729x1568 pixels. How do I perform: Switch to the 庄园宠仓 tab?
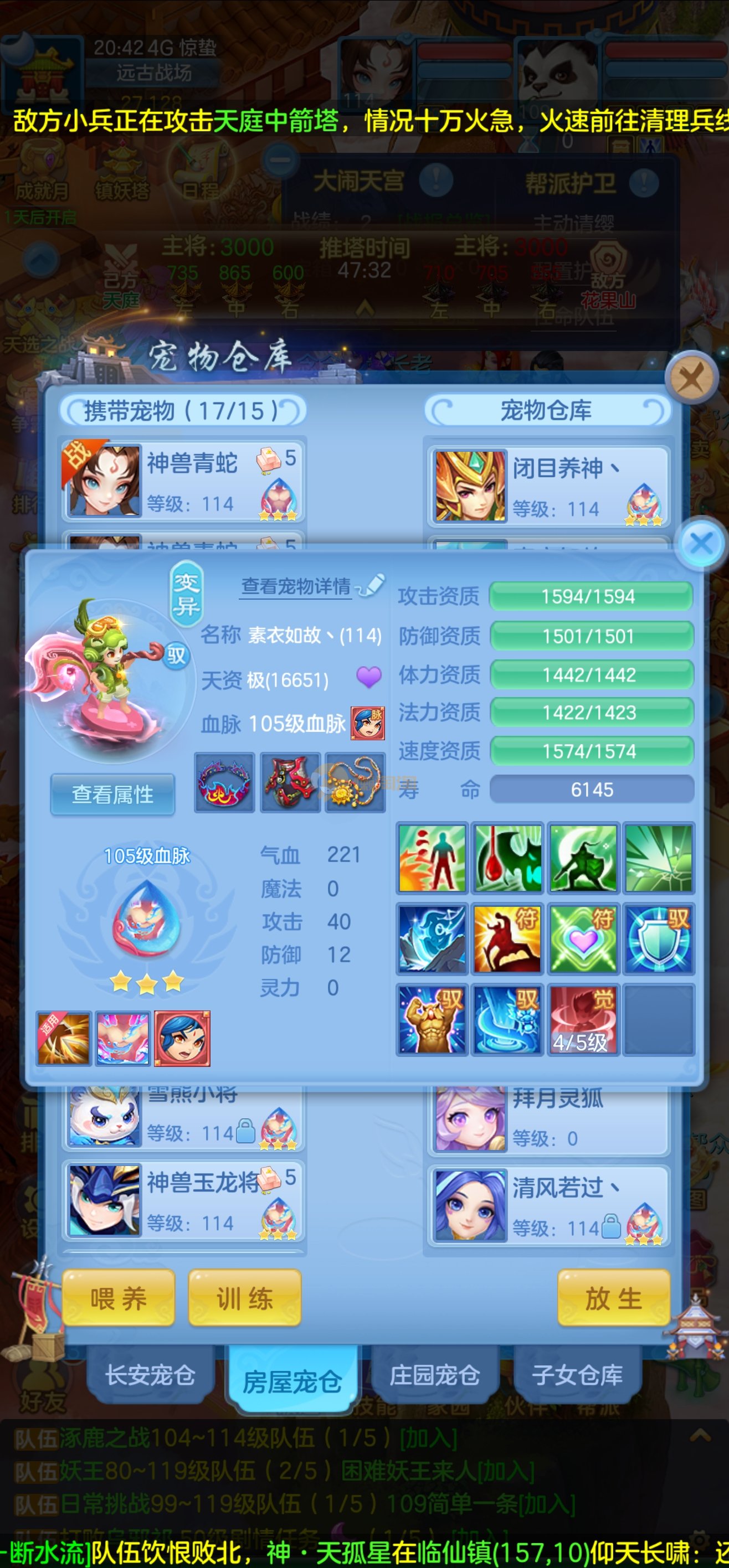coord(435,1375)
